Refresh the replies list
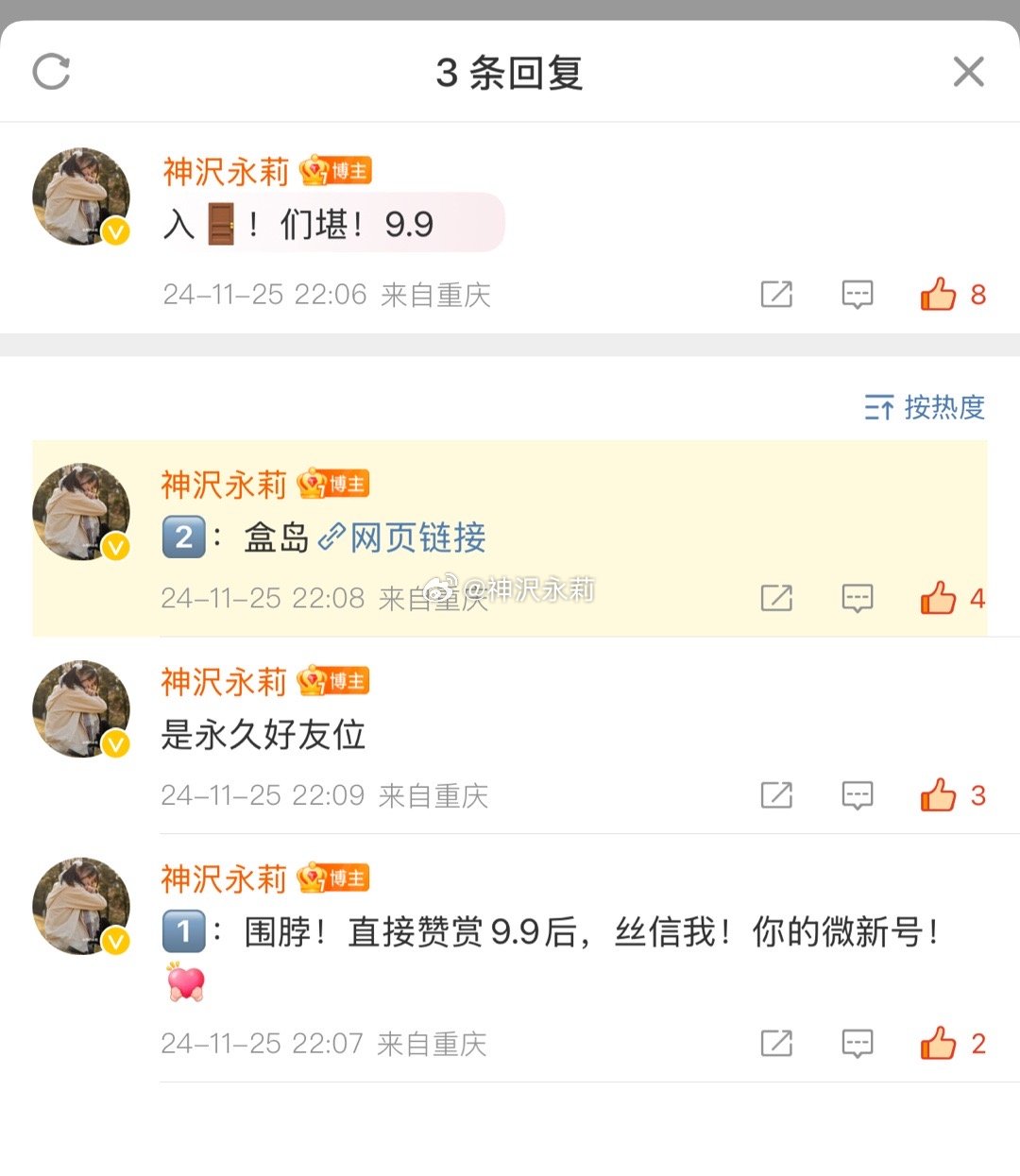Screen dimensions: 1020x1176 [51, 72]
